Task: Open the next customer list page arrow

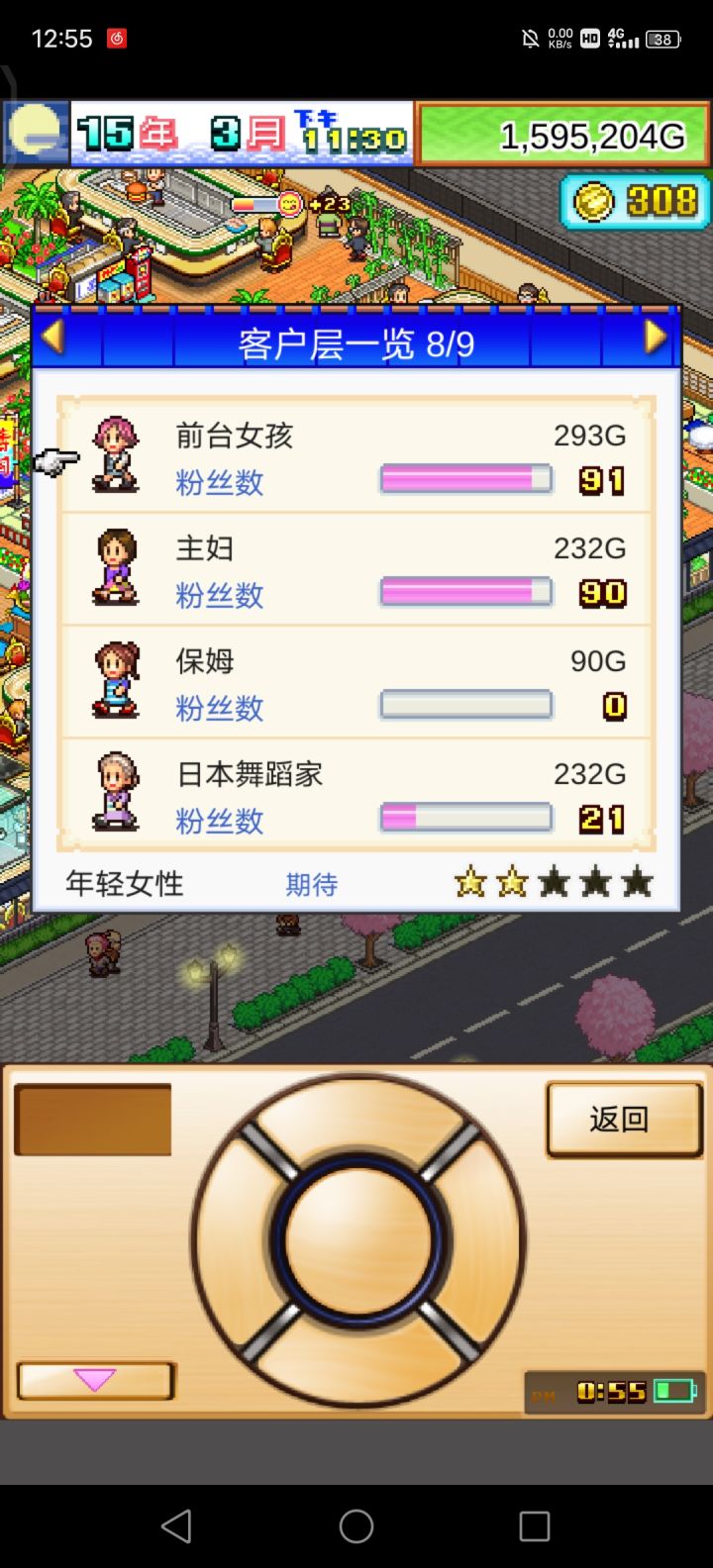Action: click(x=654, y=338)
